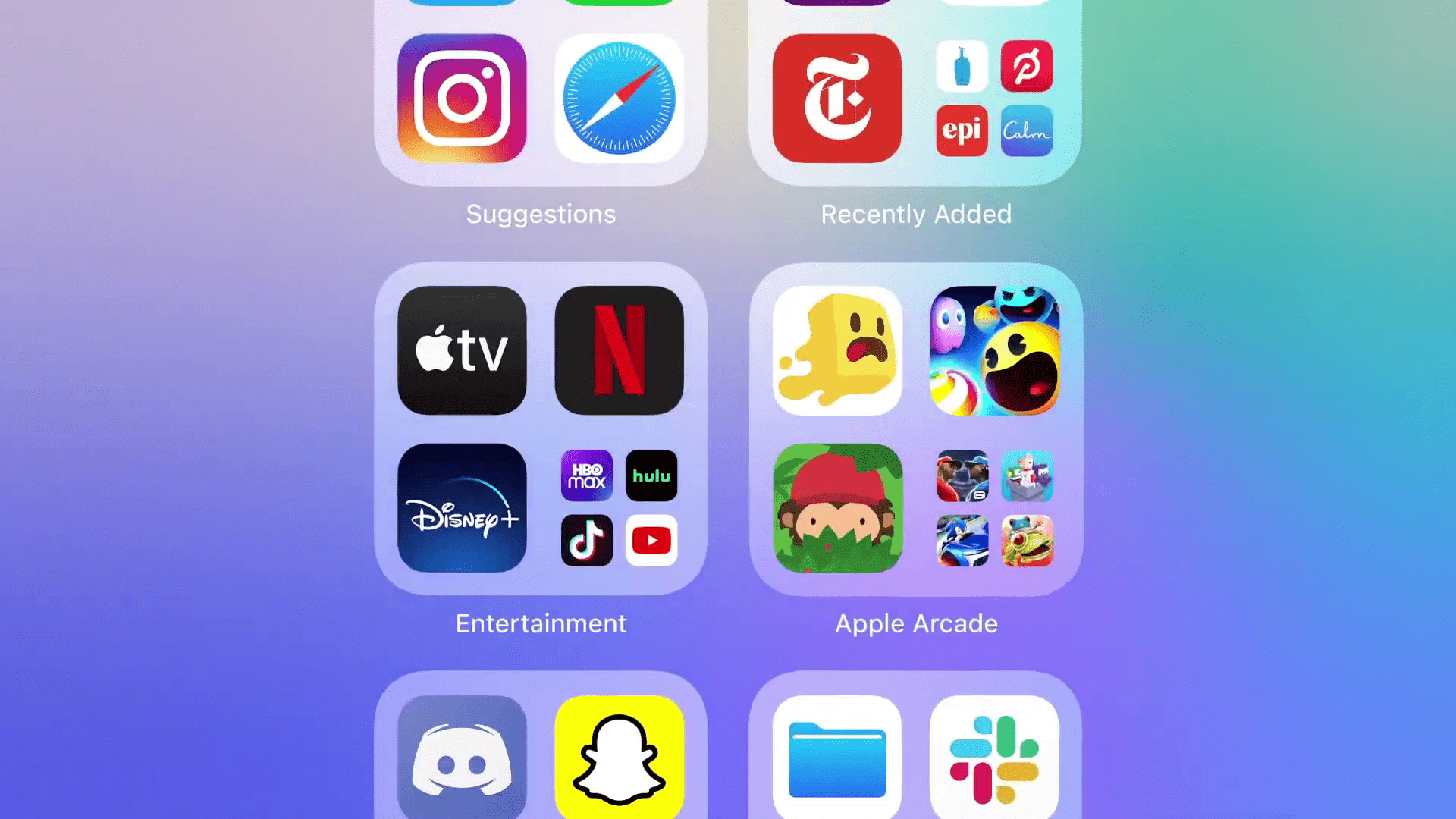
Task: Open Discord
Action: pos(462,758)
